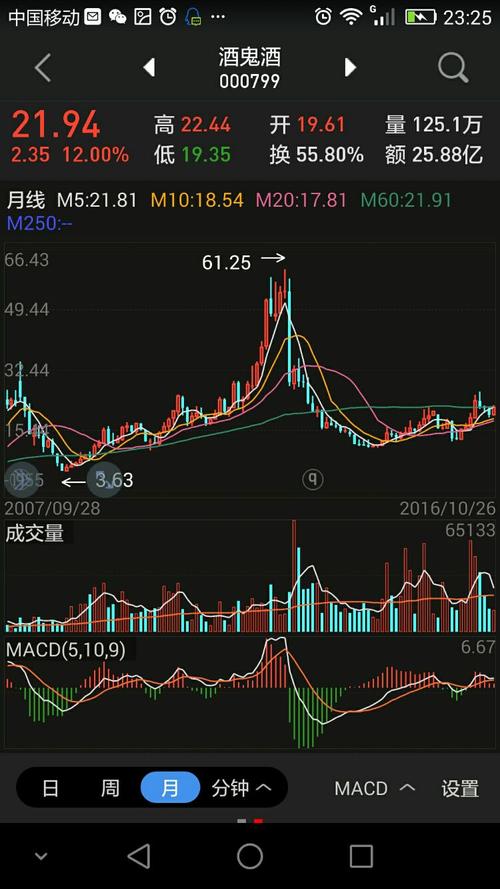Switch to the next stock
Screen dimensions: 500x889
point(350,67)
